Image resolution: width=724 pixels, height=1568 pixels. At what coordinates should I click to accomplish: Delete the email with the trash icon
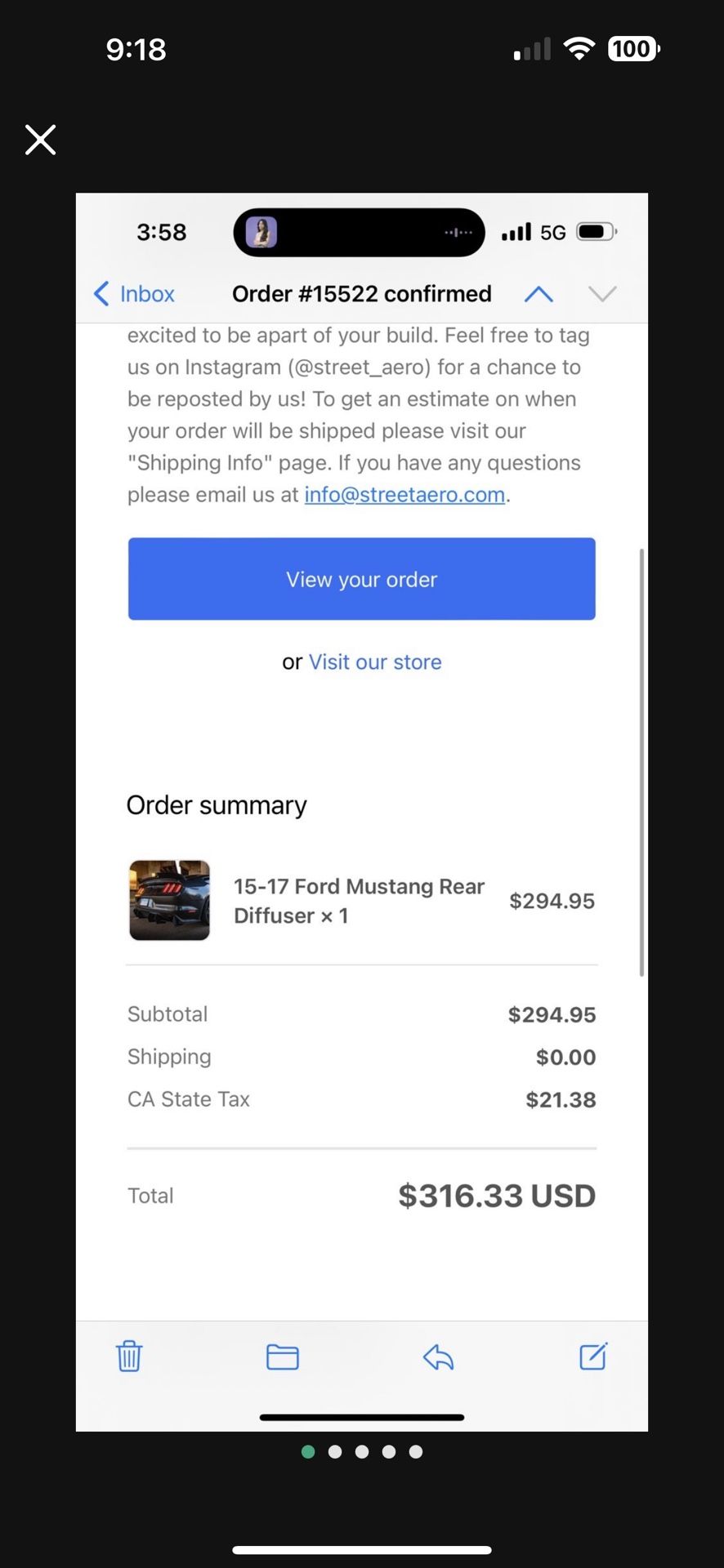pyautogui.click(x=129, y=1356)
